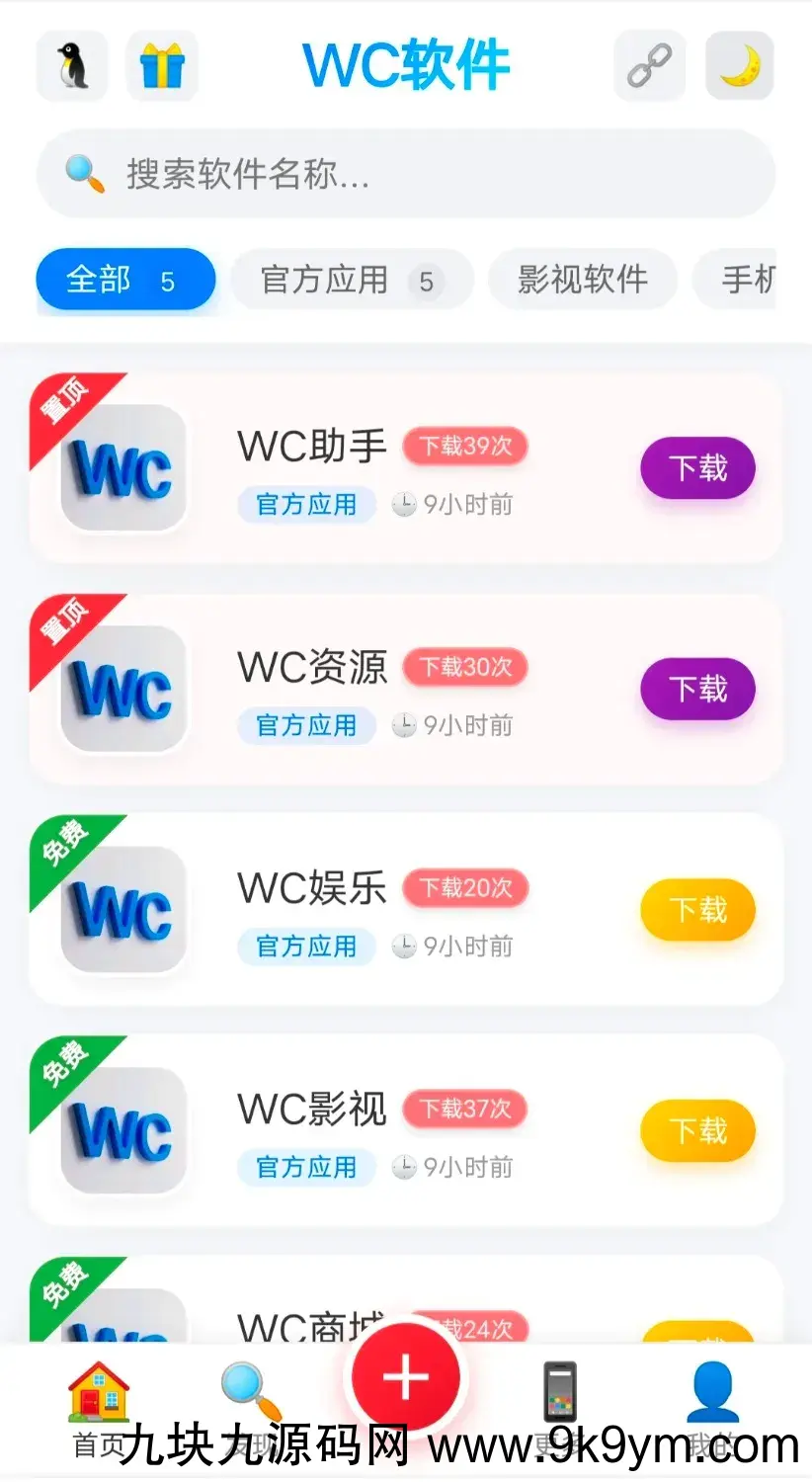
Task: Download WC助手
Action: 697,467
